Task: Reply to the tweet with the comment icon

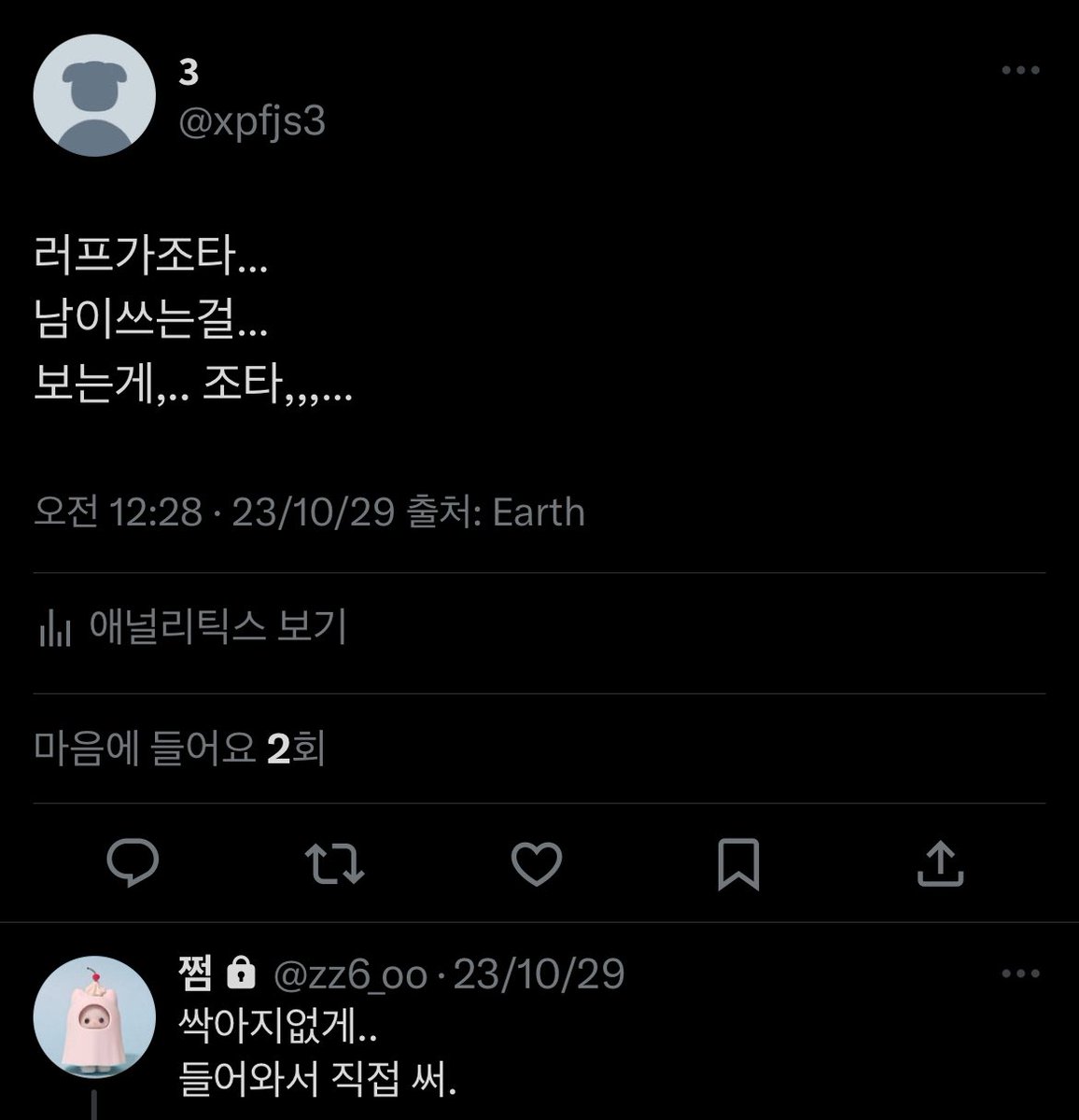Action: pyautogui.click(x=133, y=863)
